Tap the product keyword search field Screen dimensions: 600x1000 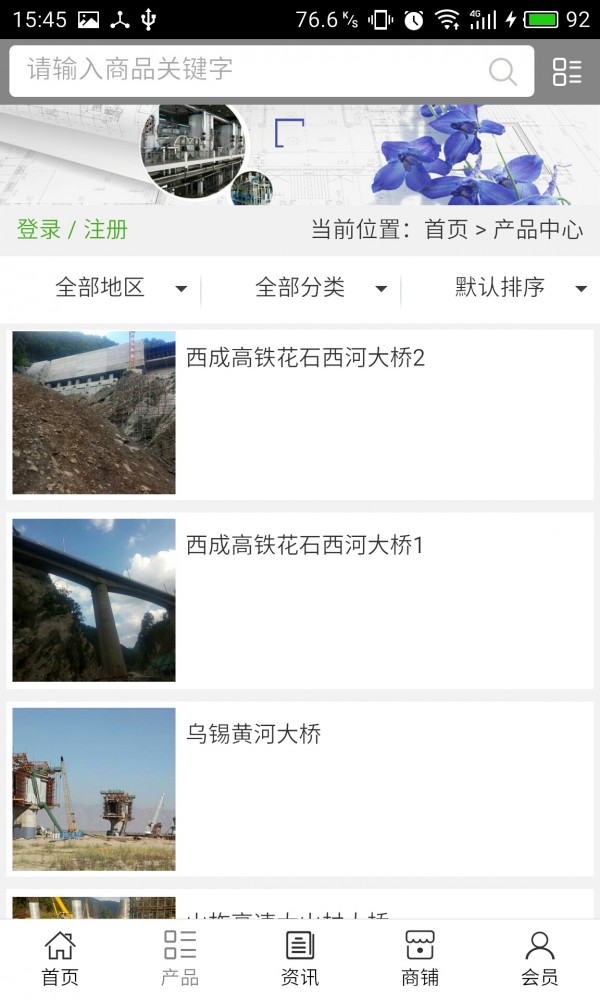tap(250, 70)
